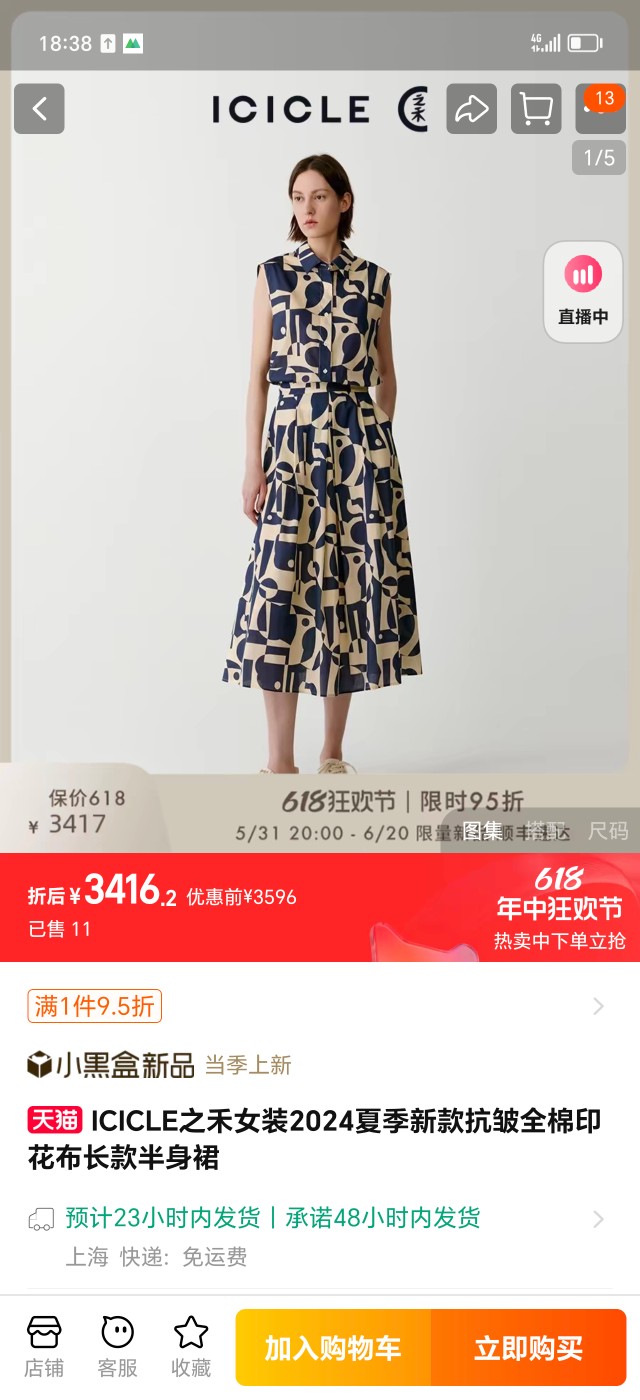Contact 客服 customer service
640x1400 pixels.
coord(117,1346)
